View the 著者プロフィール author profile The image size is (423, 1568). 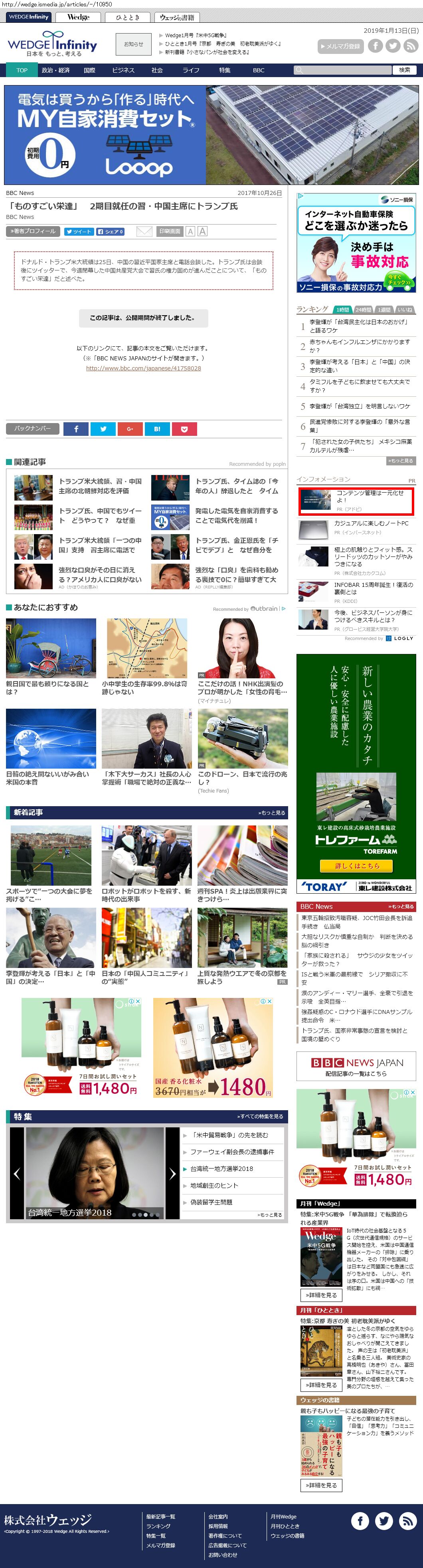[33, 231]
